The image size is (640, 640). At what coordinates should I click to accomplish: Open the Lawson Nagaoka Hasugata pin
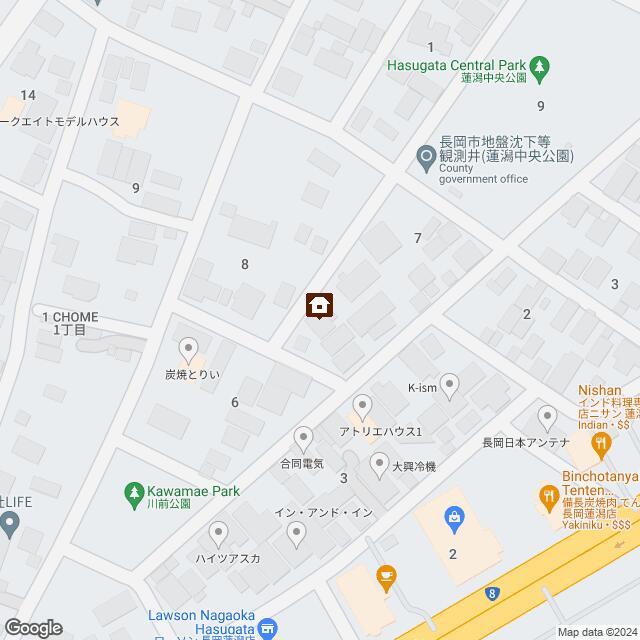coord(267,628)
